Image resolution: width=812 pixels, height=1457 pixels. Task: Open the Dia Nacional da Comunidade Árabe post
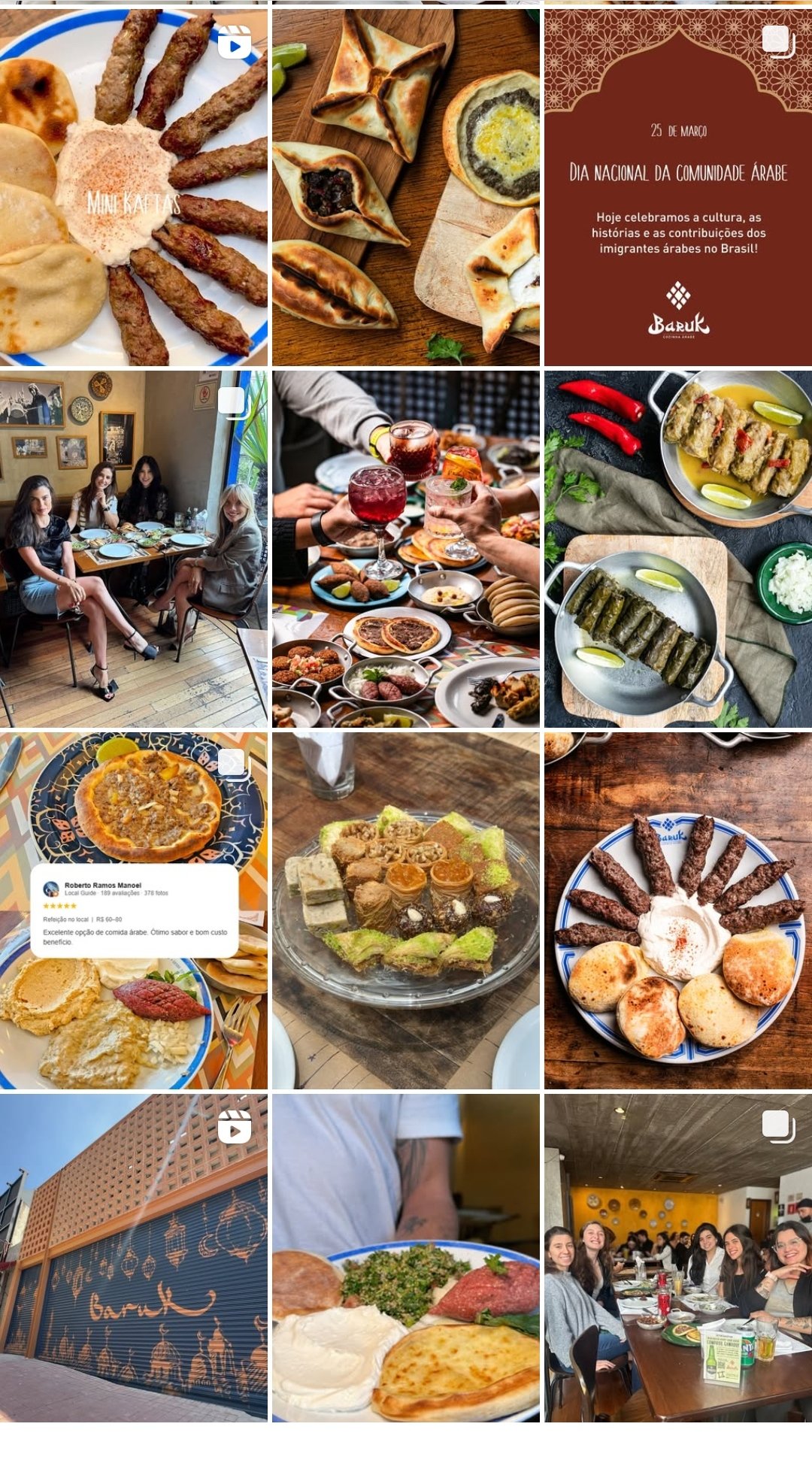[x=677, y=188]
